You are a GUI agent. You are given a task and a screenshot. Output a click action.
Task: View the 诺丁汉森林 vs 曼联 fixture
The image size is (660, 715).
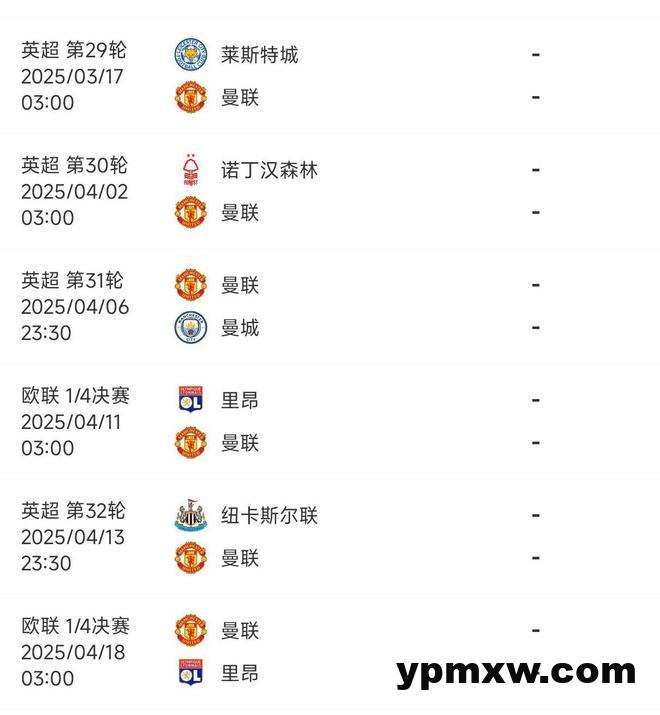click(x=330, y=191)
